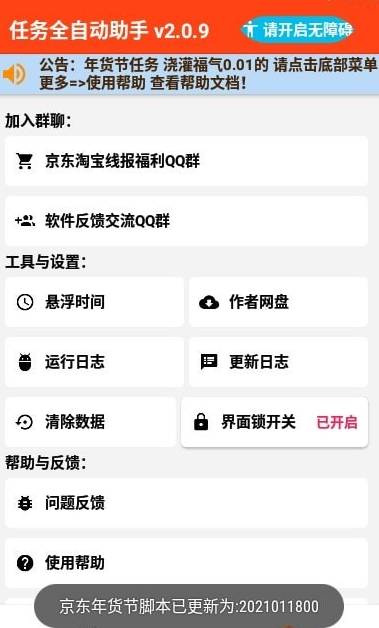
Task: Tap the 请开启无障碍 accessibility button
Action: point(297,30)
